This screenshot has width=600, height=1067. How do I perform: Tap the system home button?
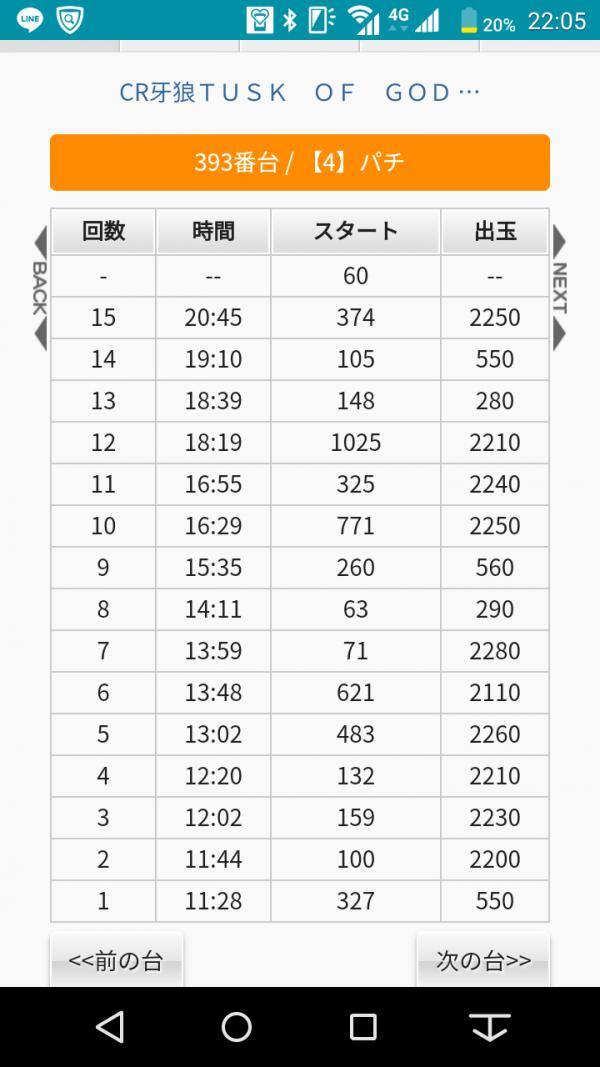[237, 1026]
